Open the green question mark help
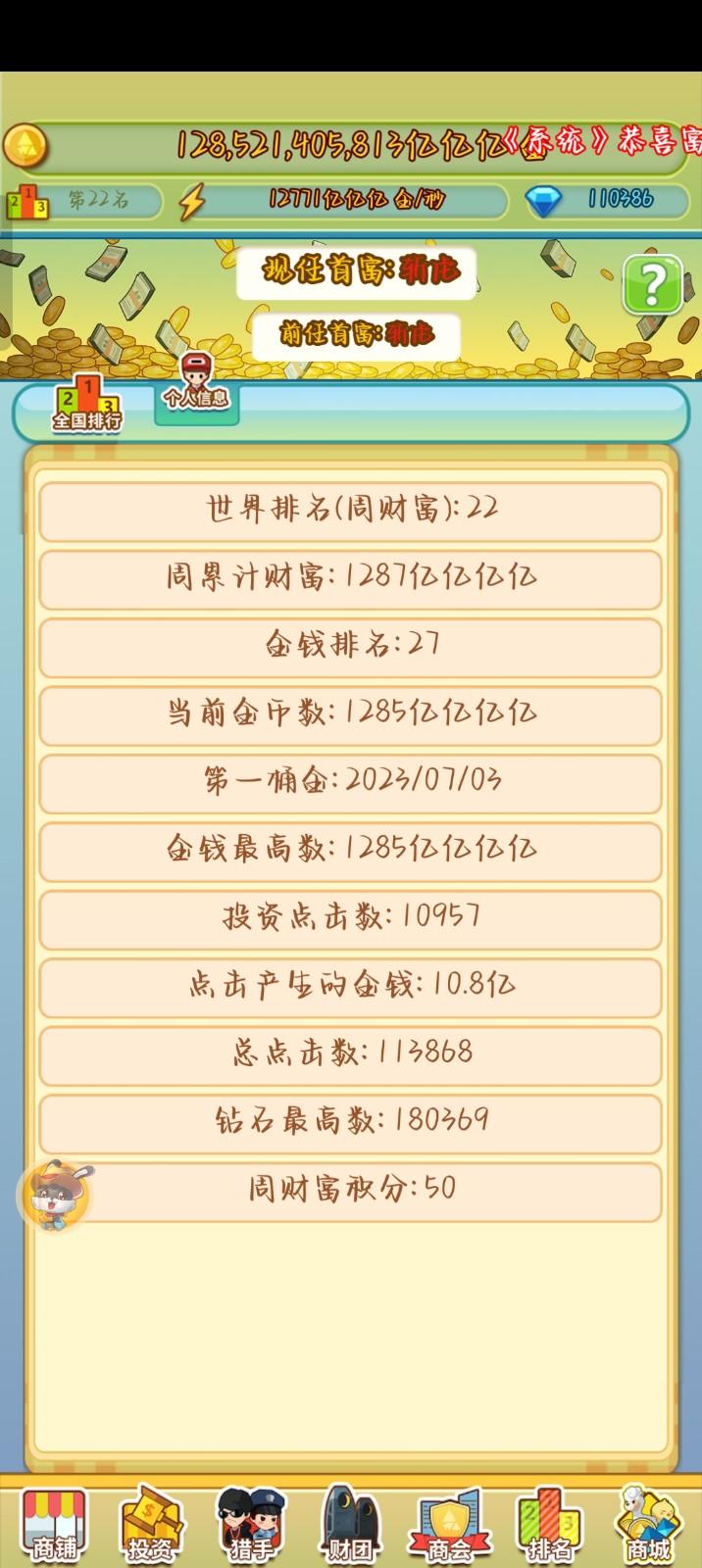The height and width of the screenshot is (1568, 702). pyautogui.click(x=652, y=284)
